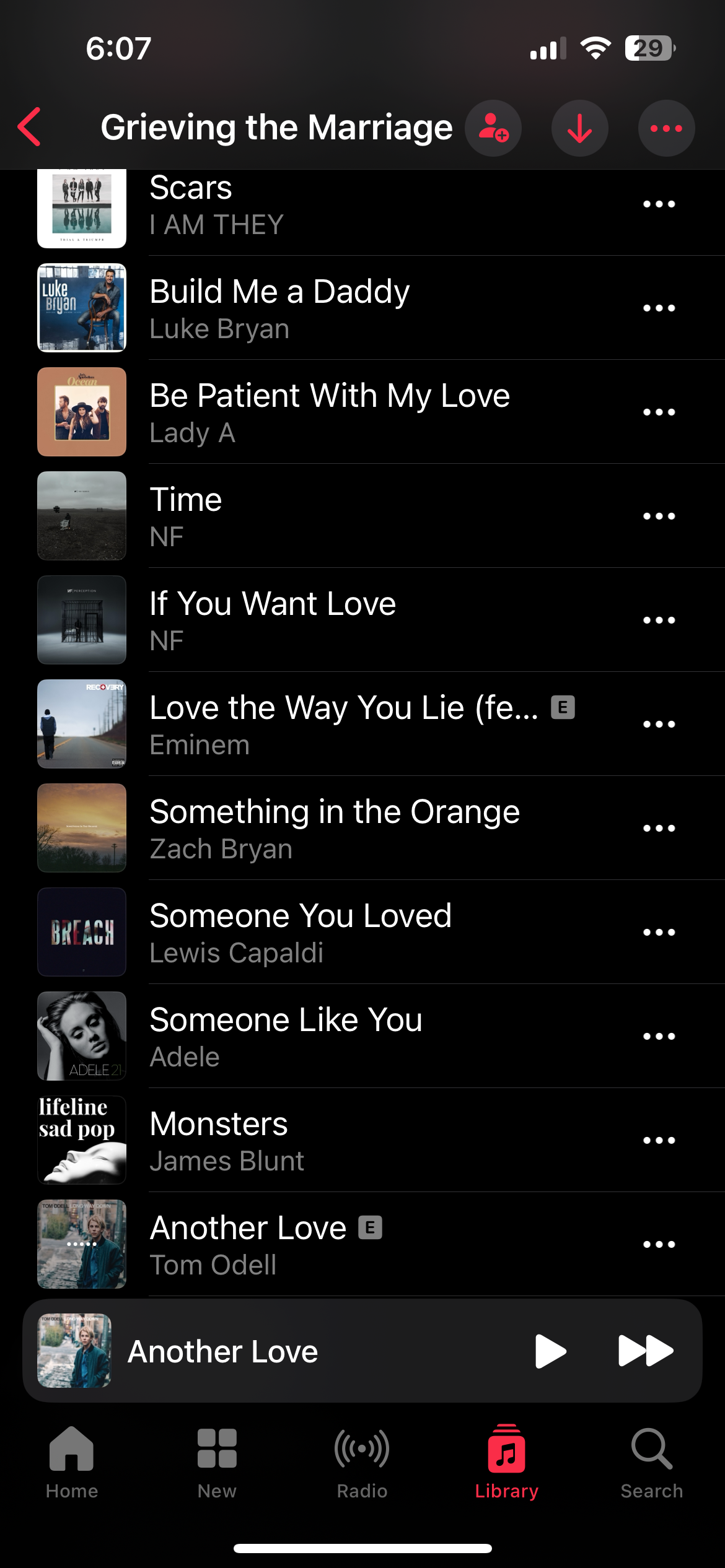Play Another Love in the mini player
Viewport: 725px width, 1568px height.
point(550,1351)
